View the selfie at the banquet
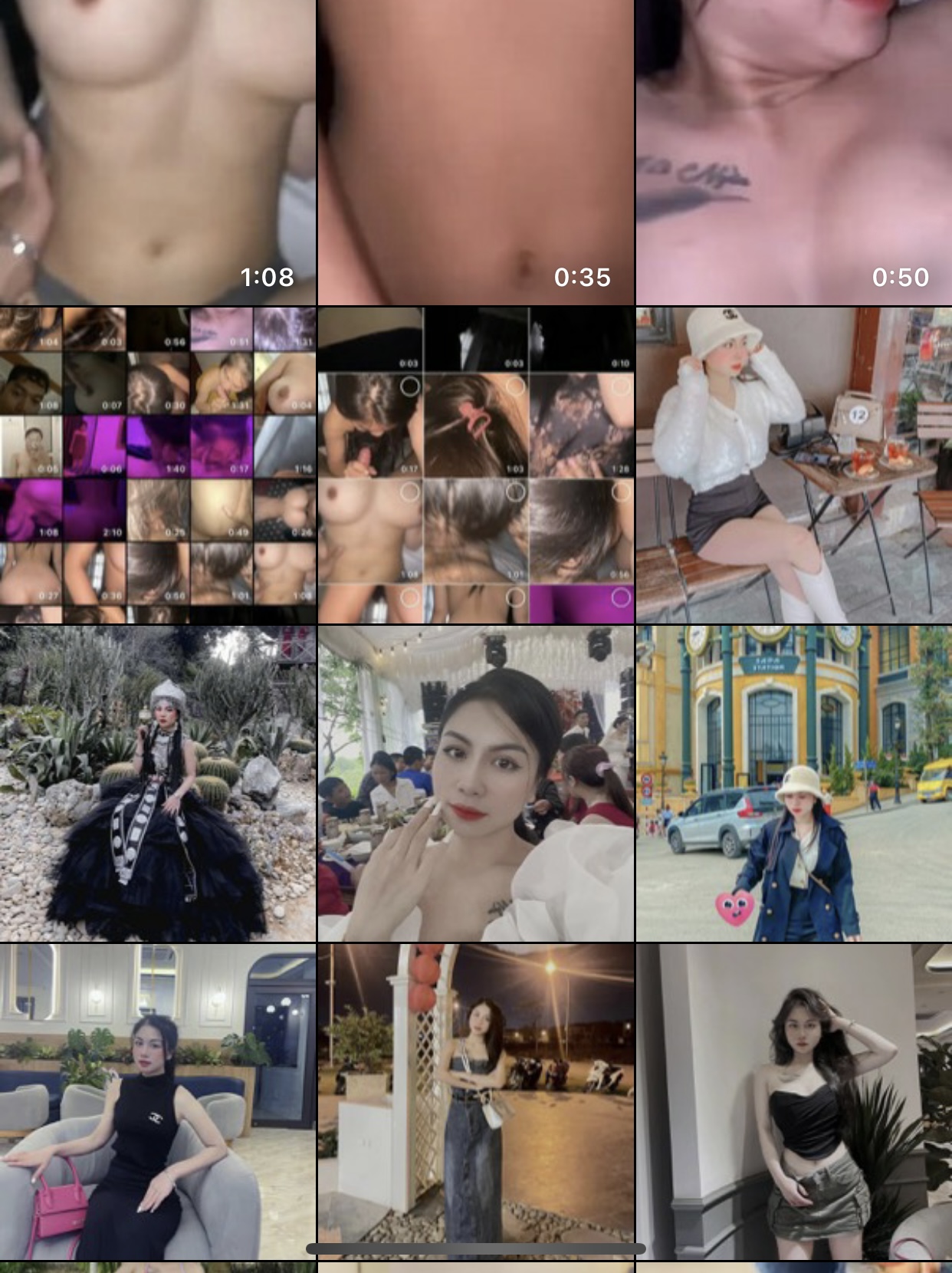The width and height of the screenshot is (952, 1273). 475,784
